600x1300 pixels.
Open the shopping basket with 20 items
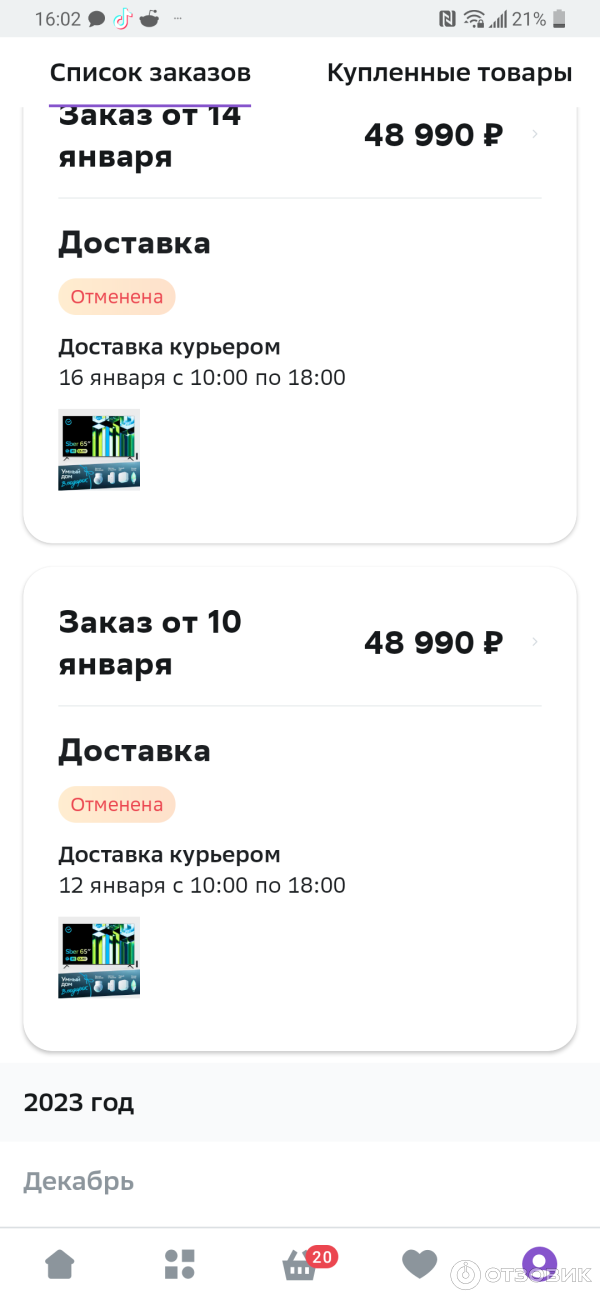tap(300, 1266)
